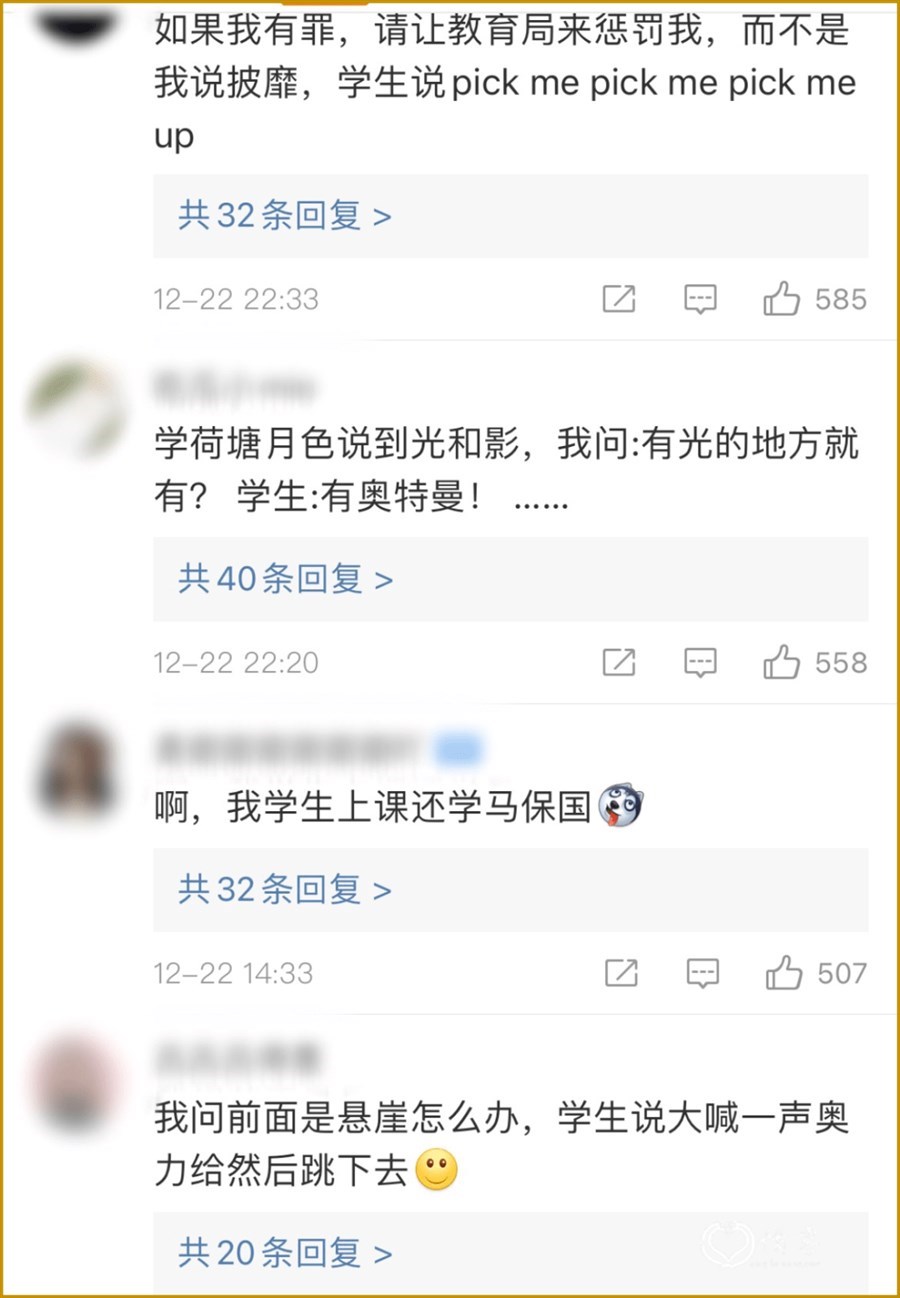The width and height of the screenshot is (900, 1298).
Task: Expand the 共20条回复 replies
Action: (285, 1253)
